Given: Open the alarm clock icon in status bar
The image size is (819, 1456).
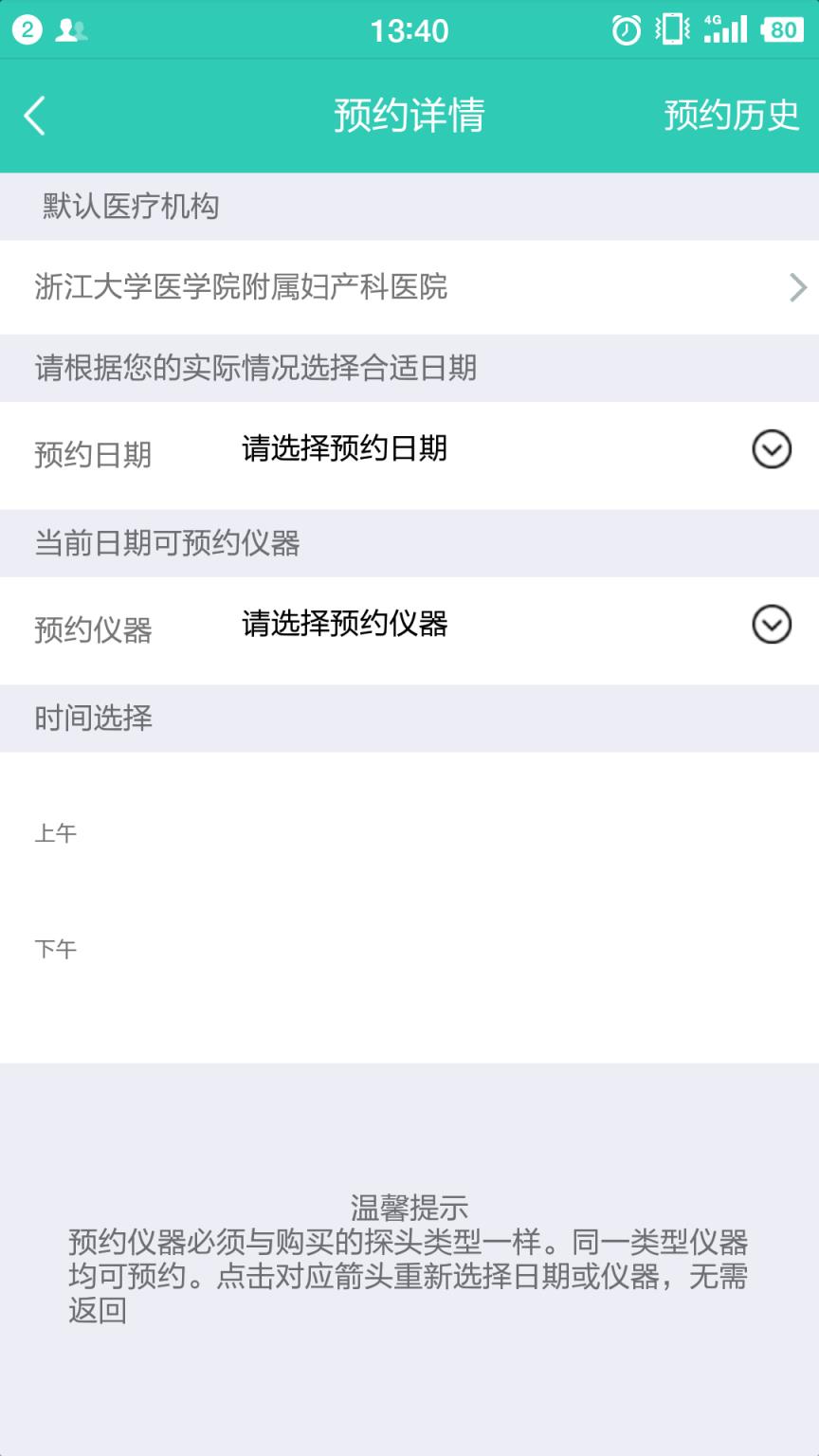Looking at the screenshot, I should [628, 29].
